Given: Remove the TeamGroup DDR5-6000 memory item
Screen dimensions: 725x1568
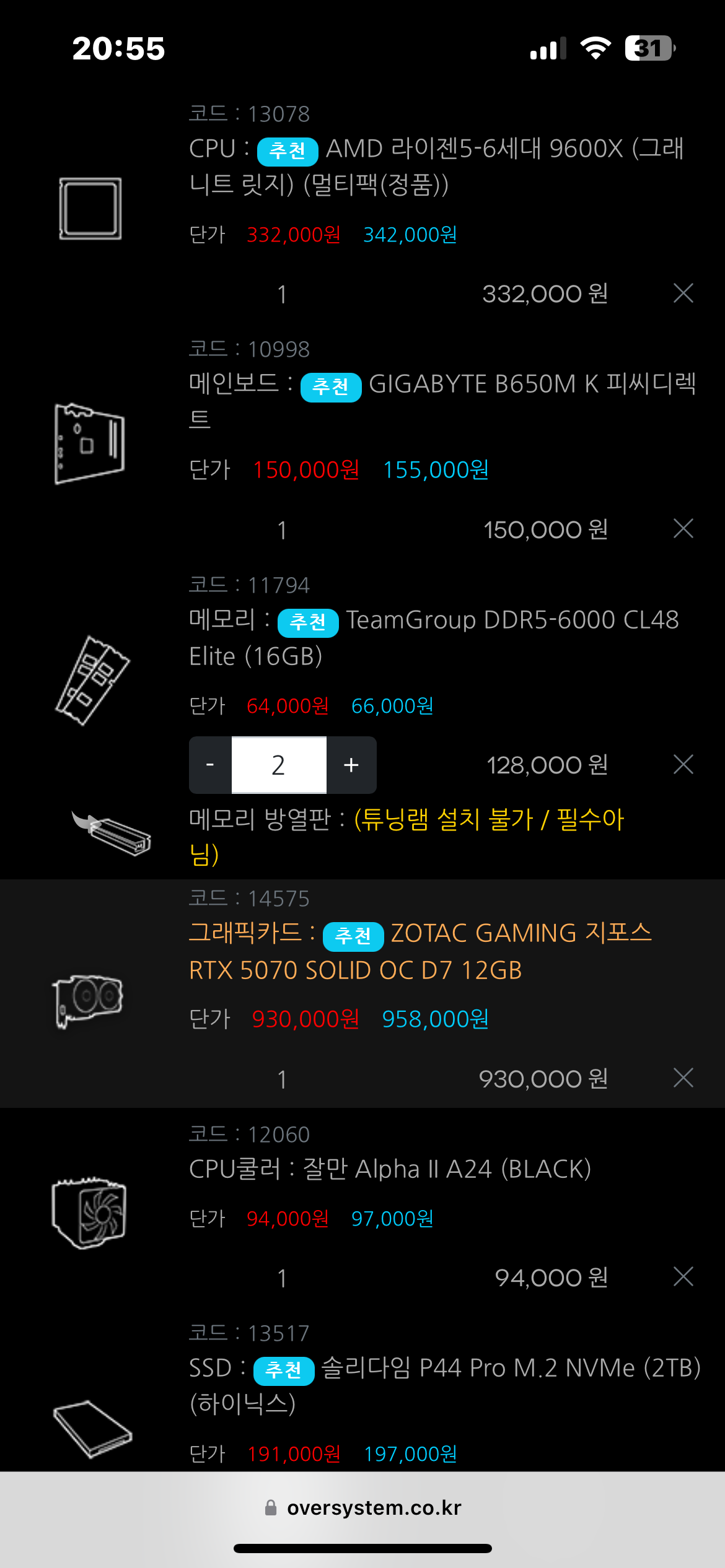Looking at the screenshot, I should click(x=683, y=765).
